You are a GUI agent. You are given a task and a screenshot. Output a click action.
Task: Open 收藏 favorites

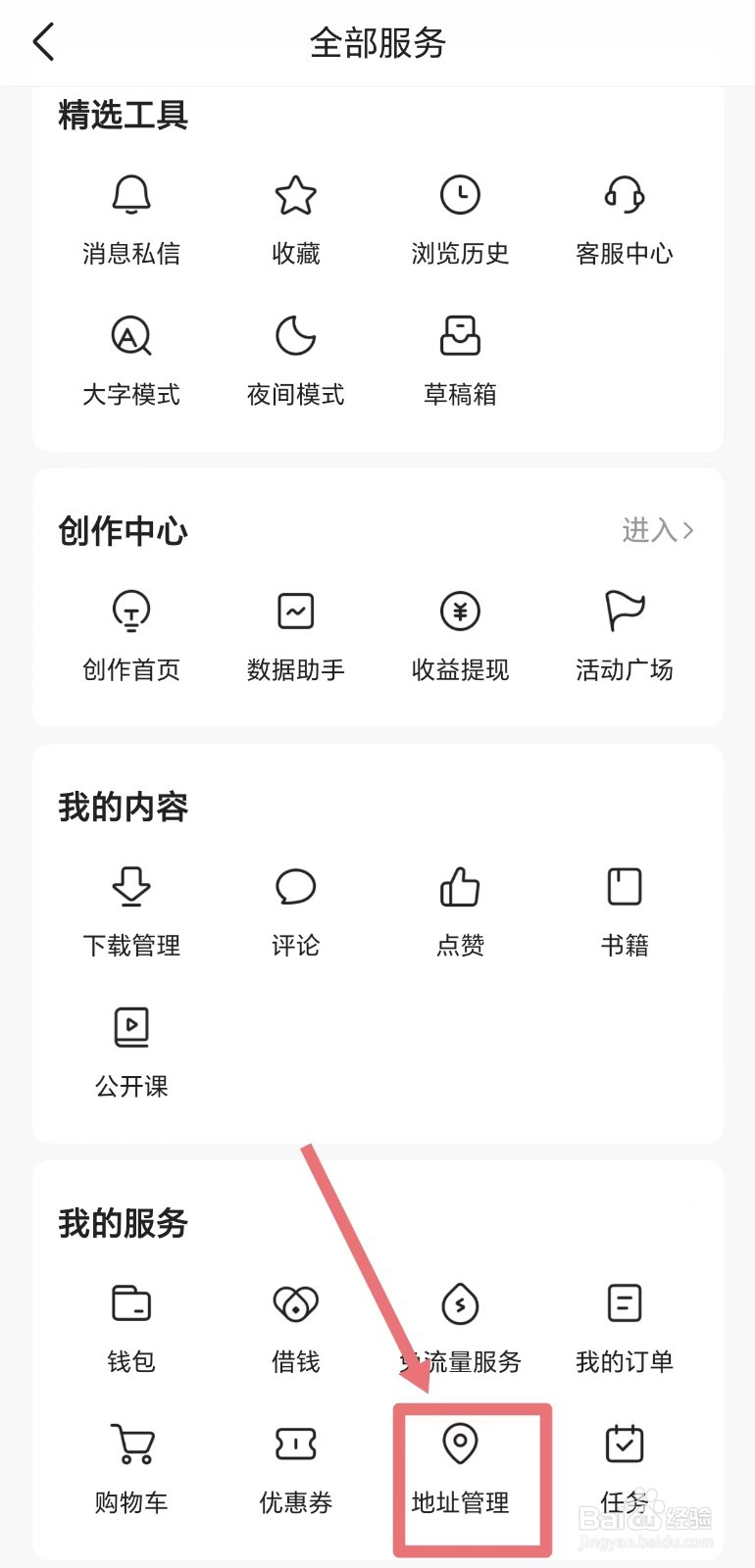[x=295, y=220]
